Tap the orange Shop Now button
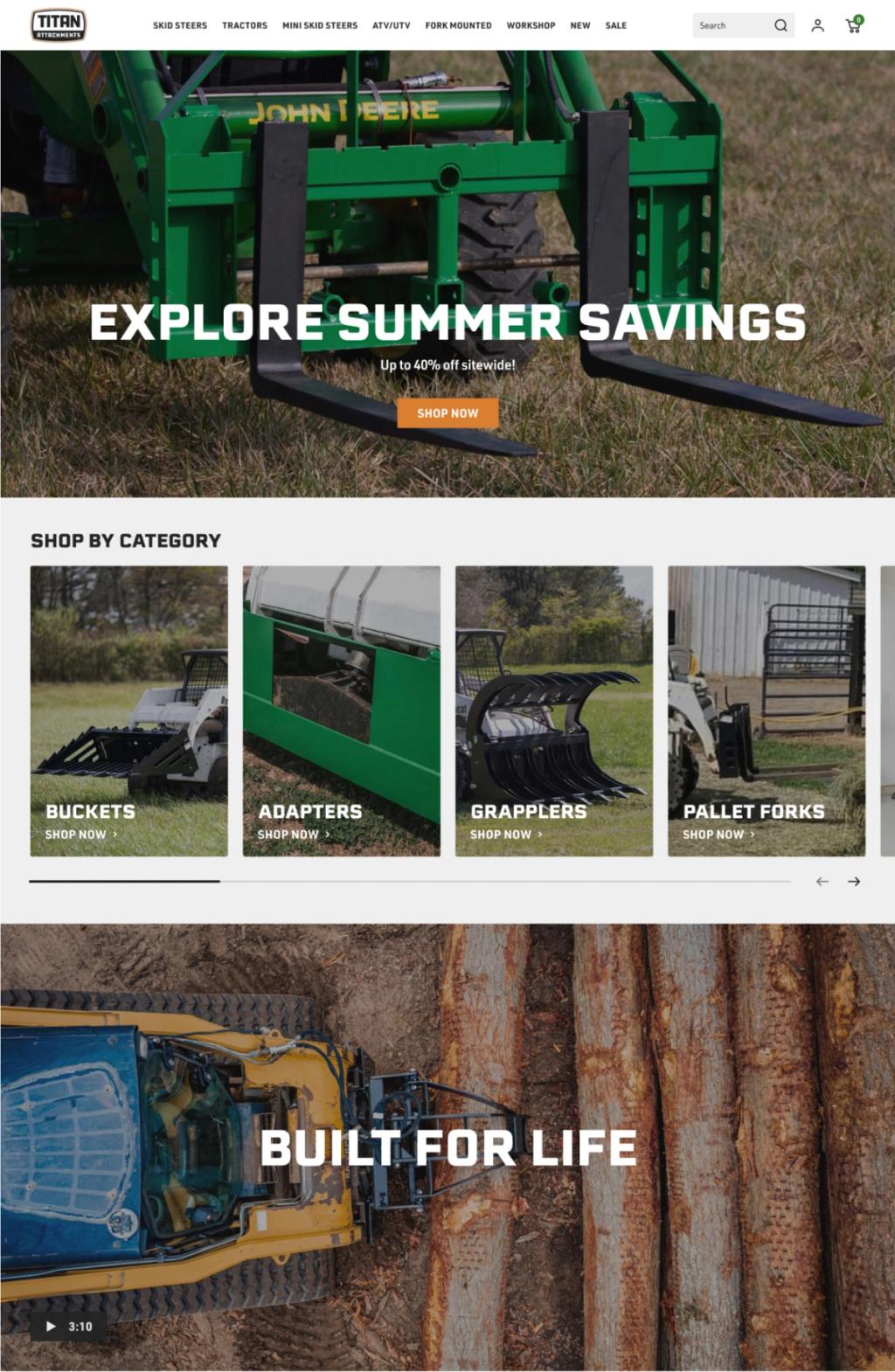The height and width of the screenshot is (1372, 895). tap(447, 413)
